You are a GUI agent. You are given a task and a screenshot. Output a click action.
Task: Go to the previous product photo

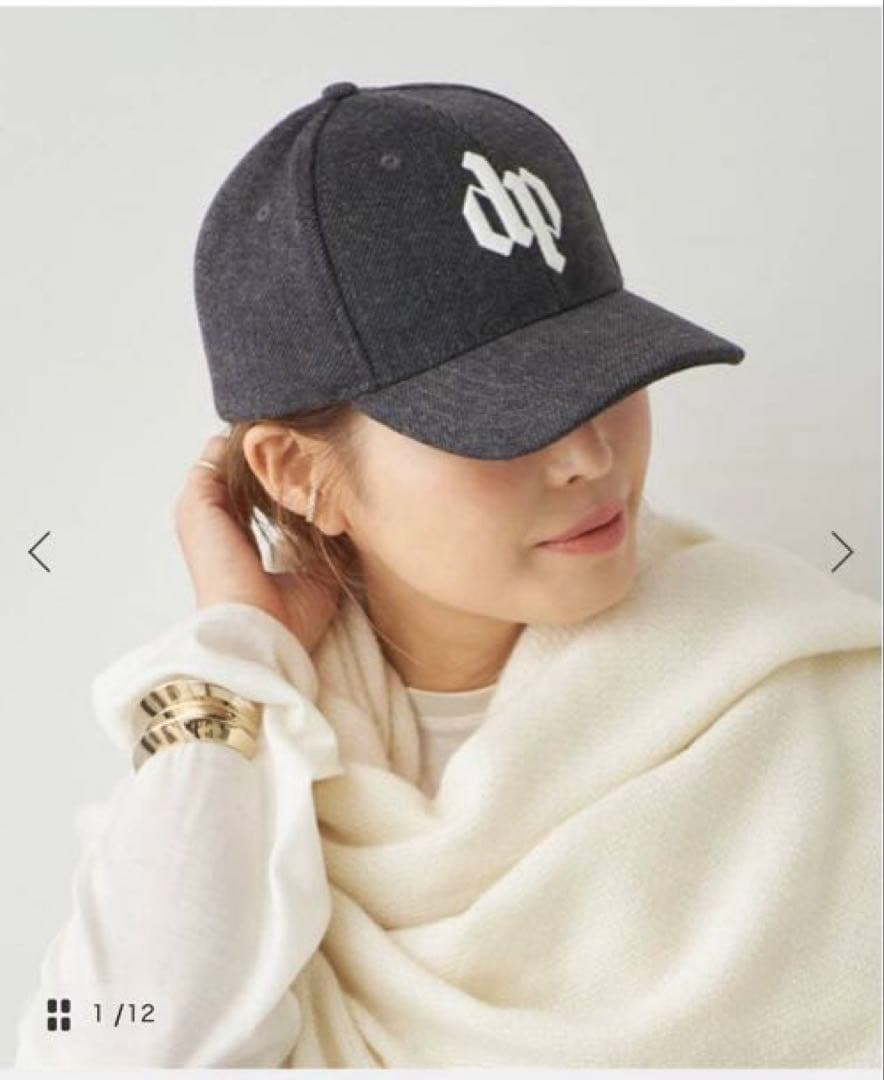(39, 552)
